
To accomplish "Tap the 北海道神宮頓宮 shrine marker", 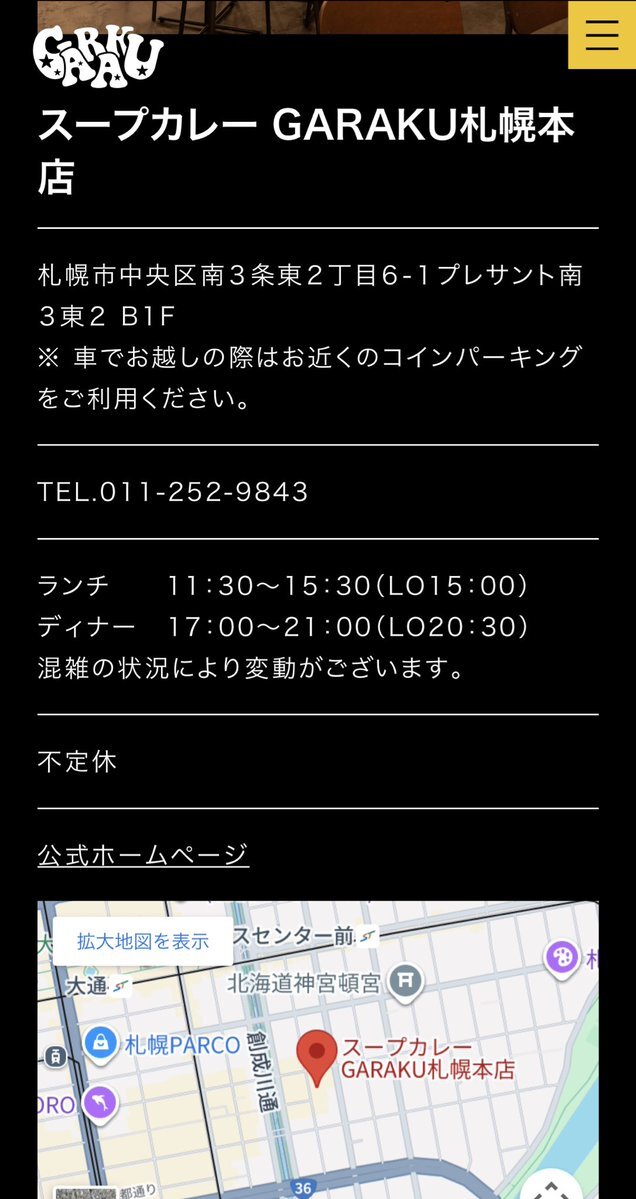I will 405,983.
